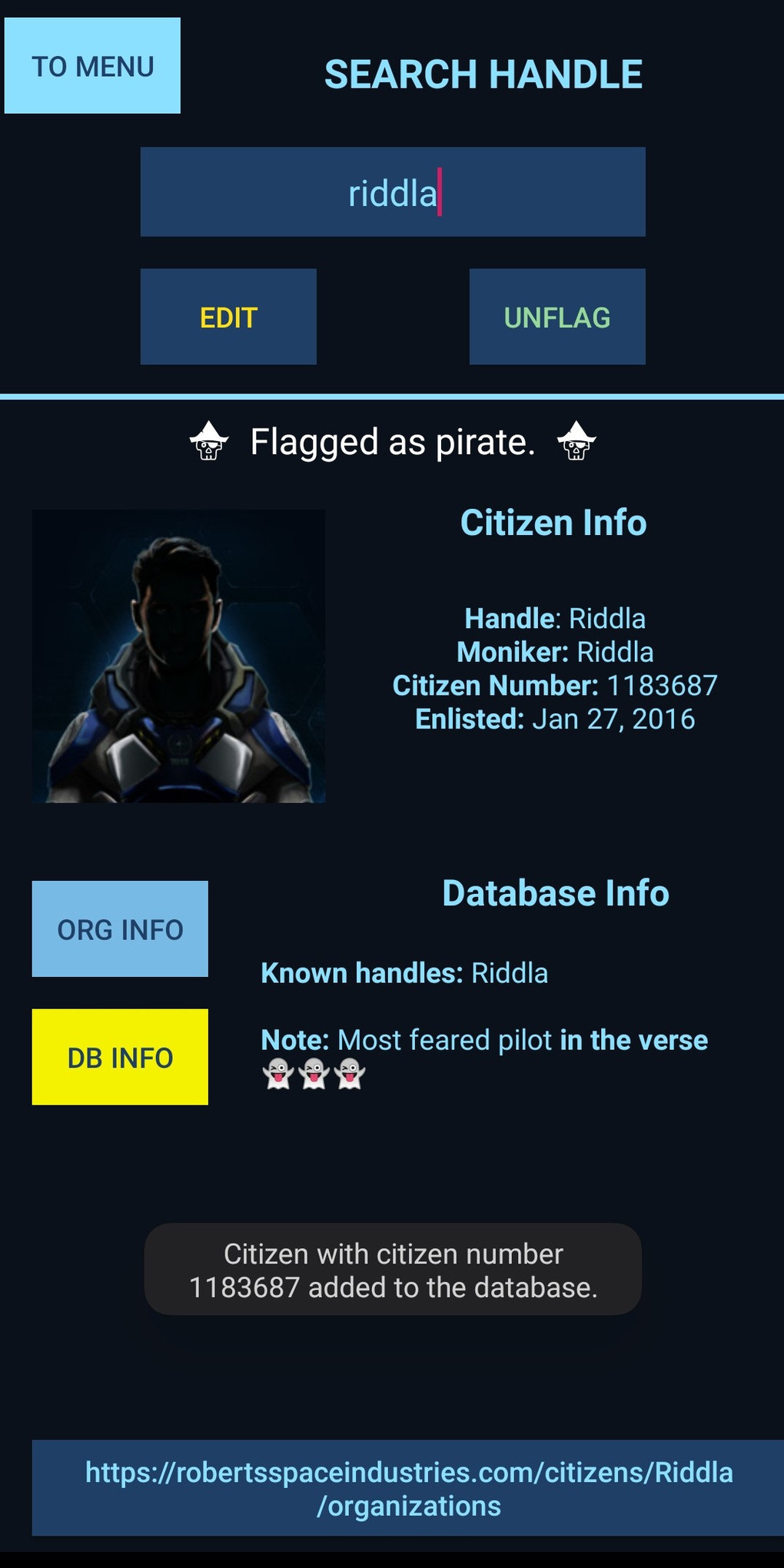This screenshot has height=1568, width=784.
Task: Unflag Riddla as pirate
Action: (x=556, y=317)
